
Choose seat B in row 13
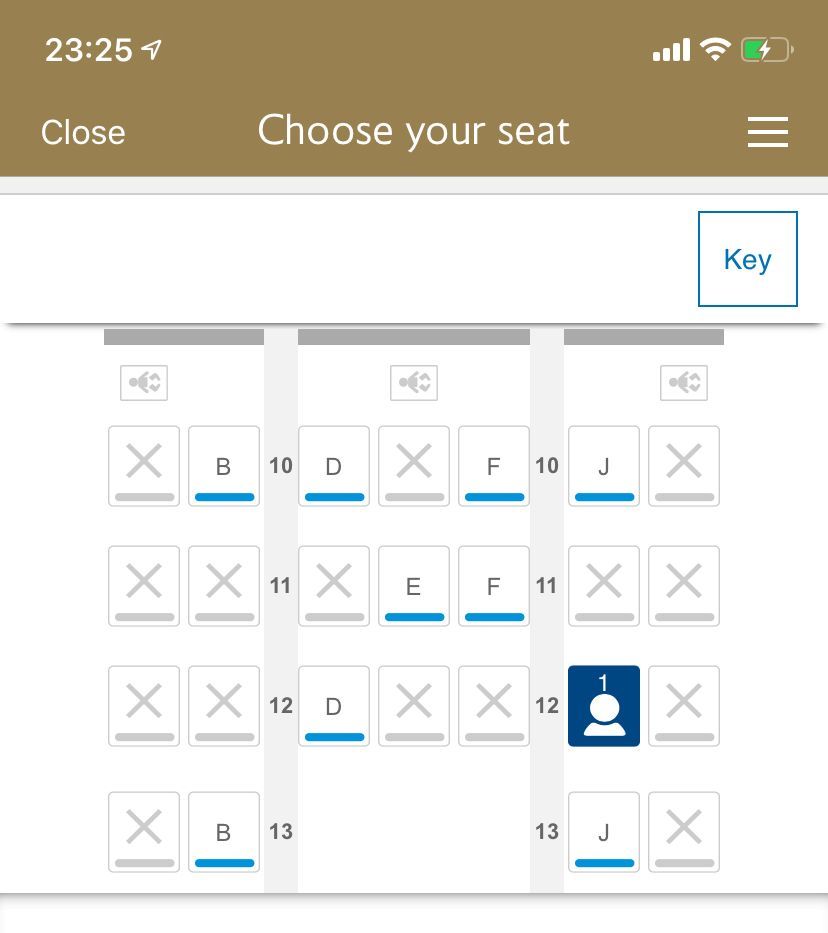224,832
